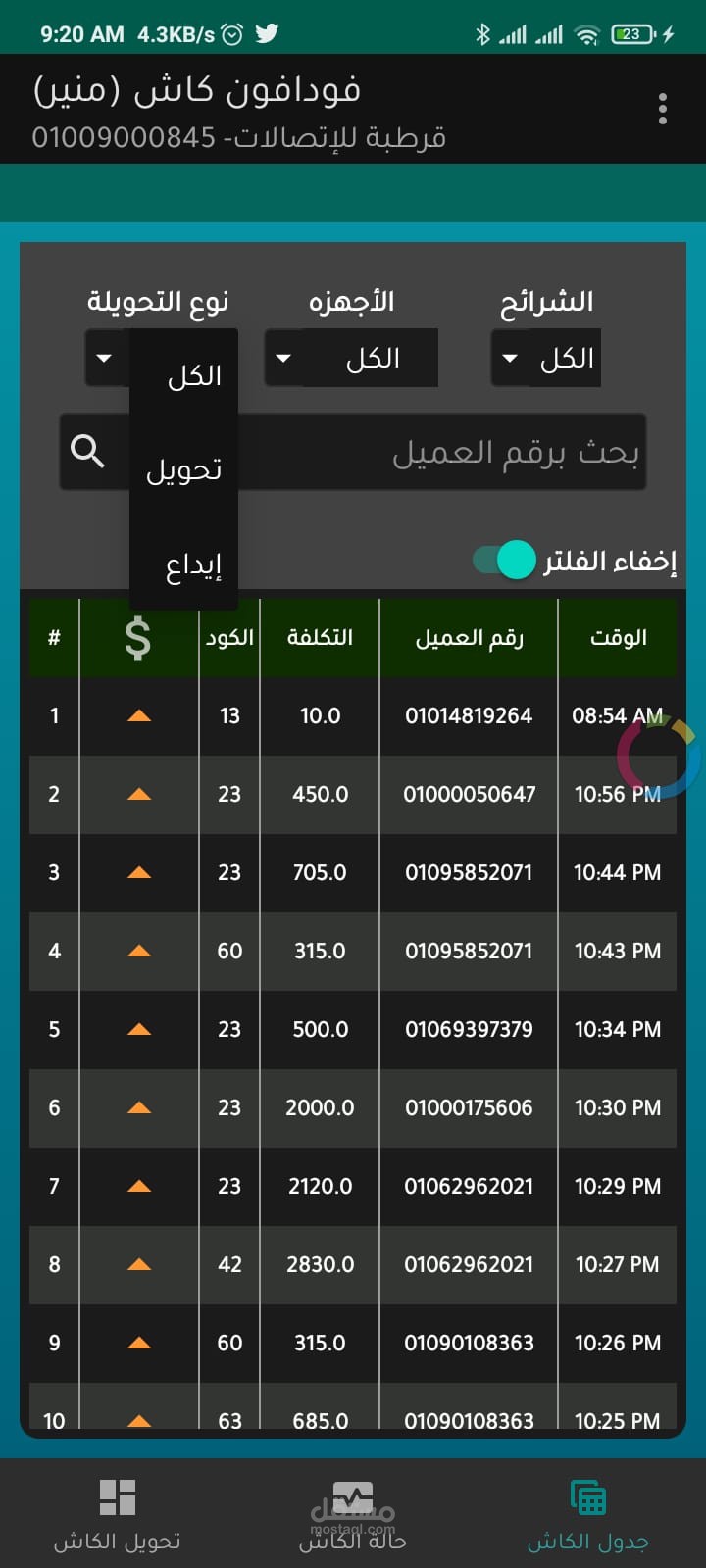Tap the بحث برقم العميل search field
This screenshot has height=1568, width=706.
[x=441, y=453]
